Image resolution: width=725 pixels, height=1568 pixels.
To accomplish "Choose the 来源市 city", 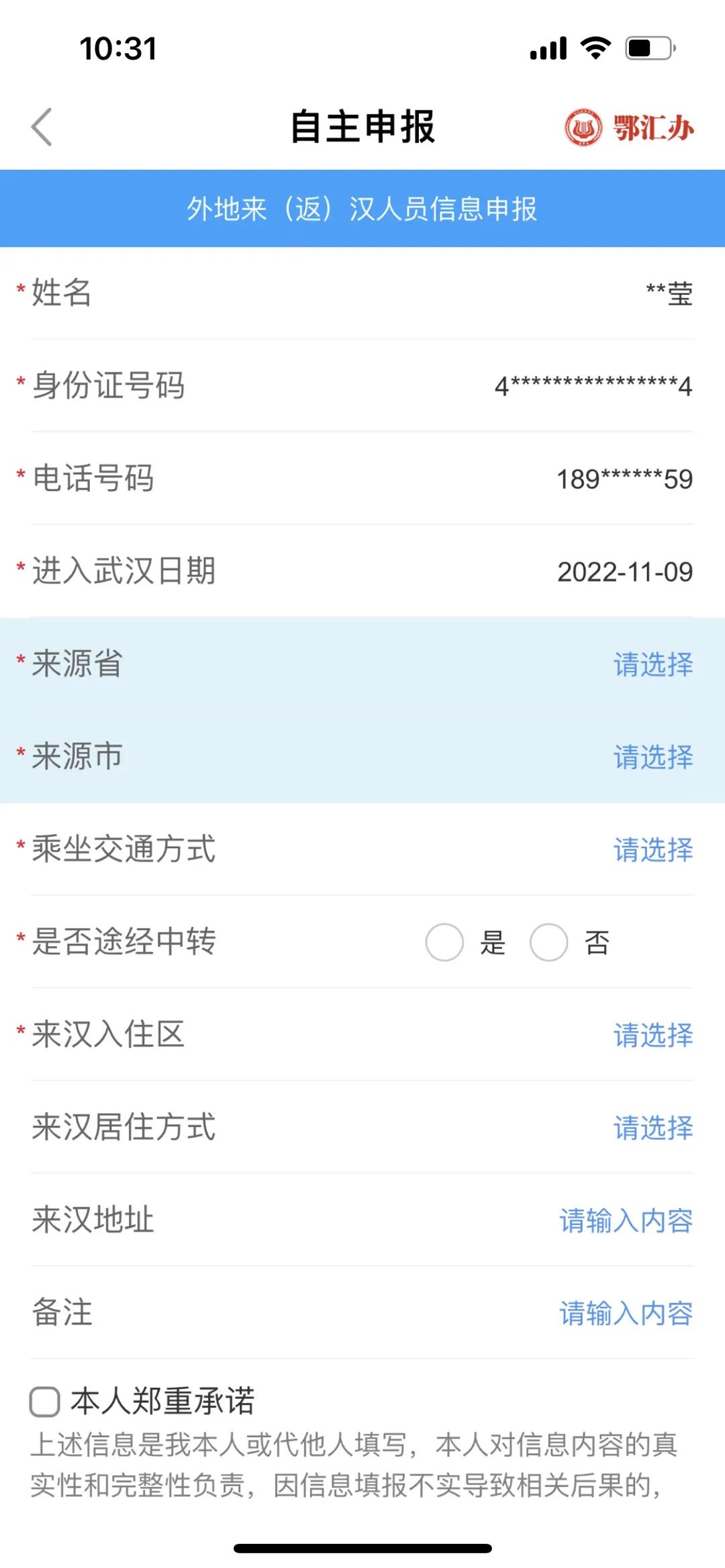I will (x=652, y=757).
